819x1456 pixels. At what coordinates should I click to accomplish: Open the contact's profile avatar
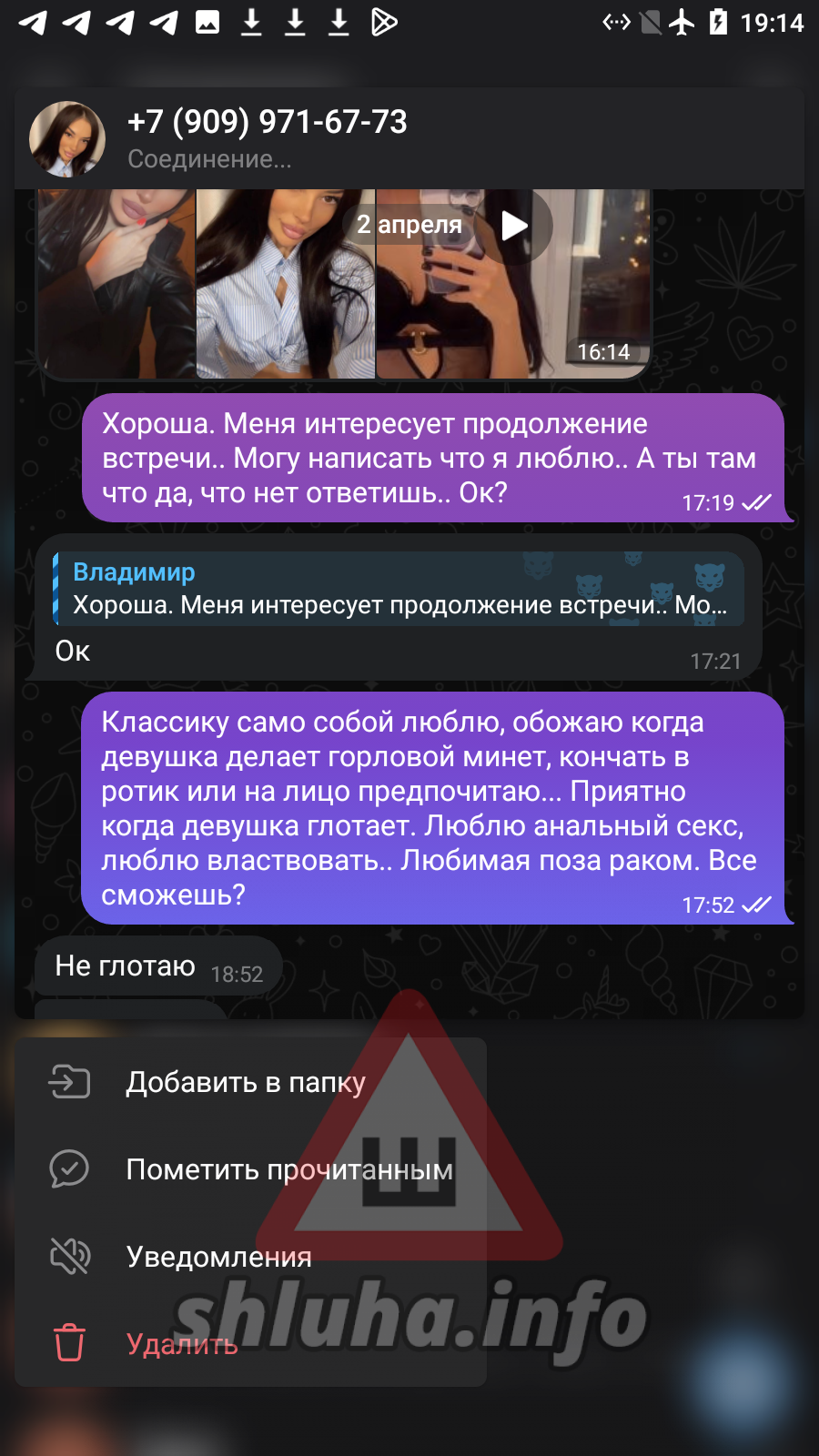click(67, 138)
